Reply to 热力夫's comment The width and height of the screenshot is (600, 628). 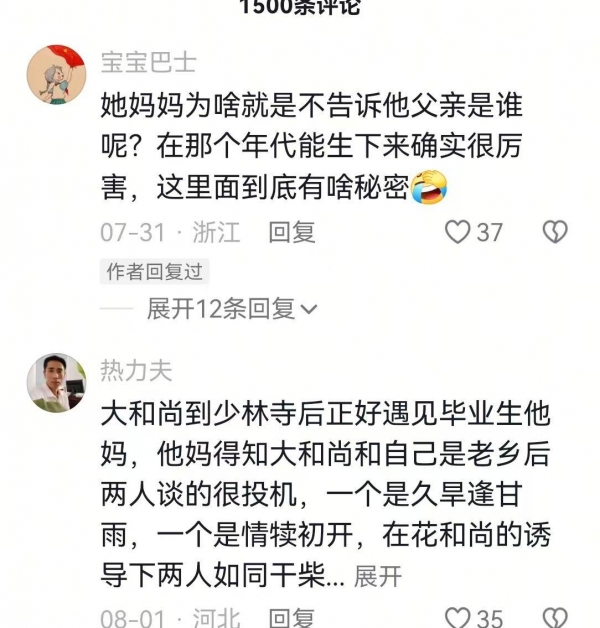click(x=292, y=618)
